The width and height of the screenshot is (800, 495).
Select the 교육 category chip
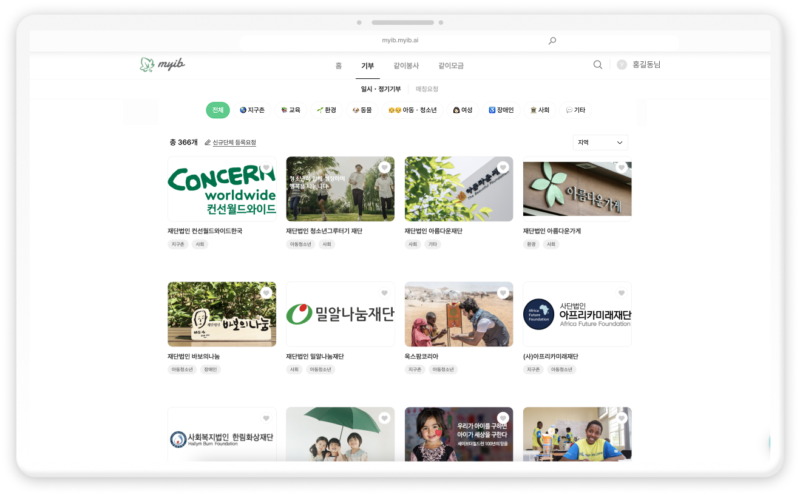coord(291,110)
